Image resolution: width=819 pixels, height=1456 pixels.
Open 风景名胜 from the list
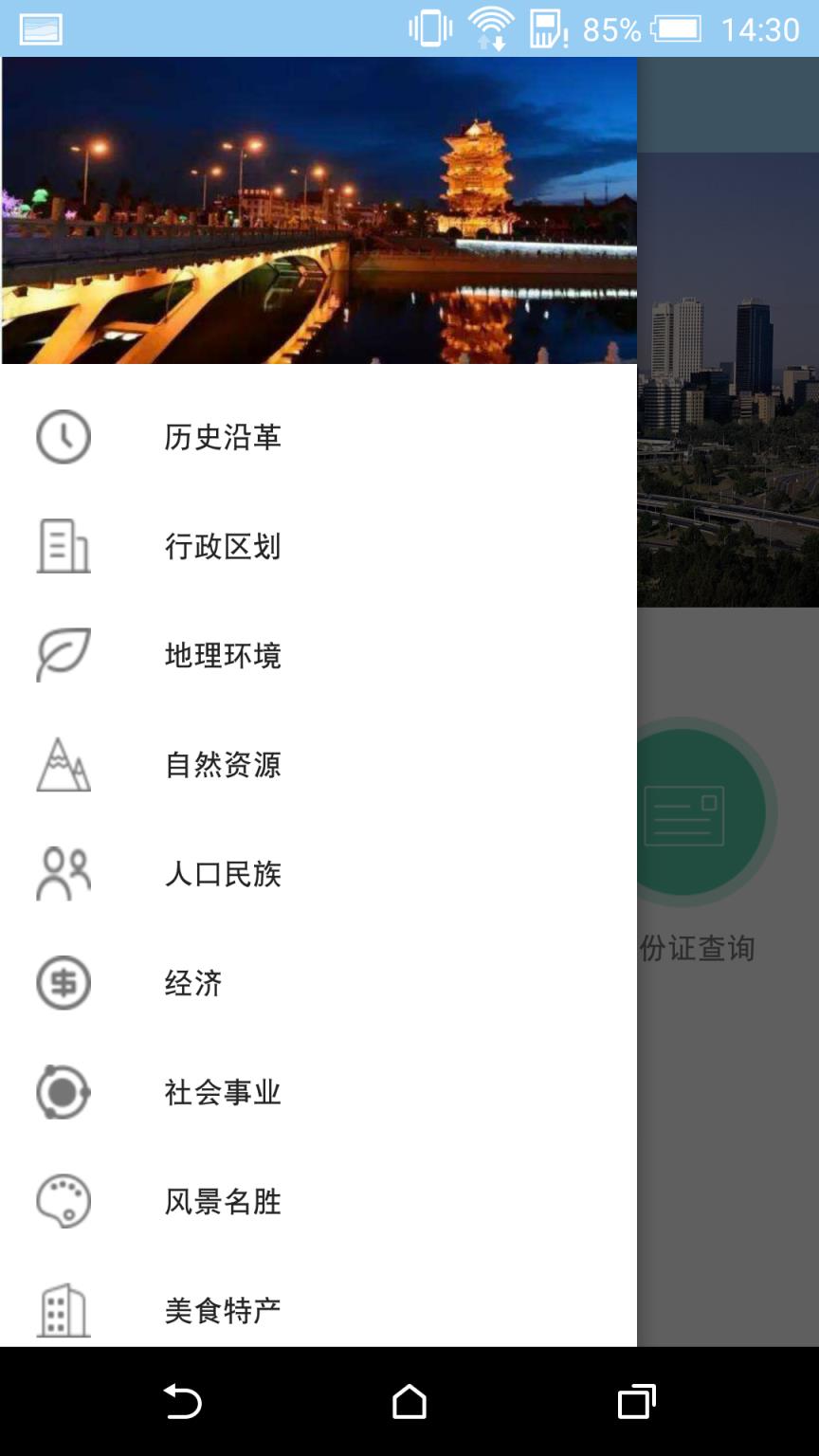pyautogui.click(x=222, y=1202)
